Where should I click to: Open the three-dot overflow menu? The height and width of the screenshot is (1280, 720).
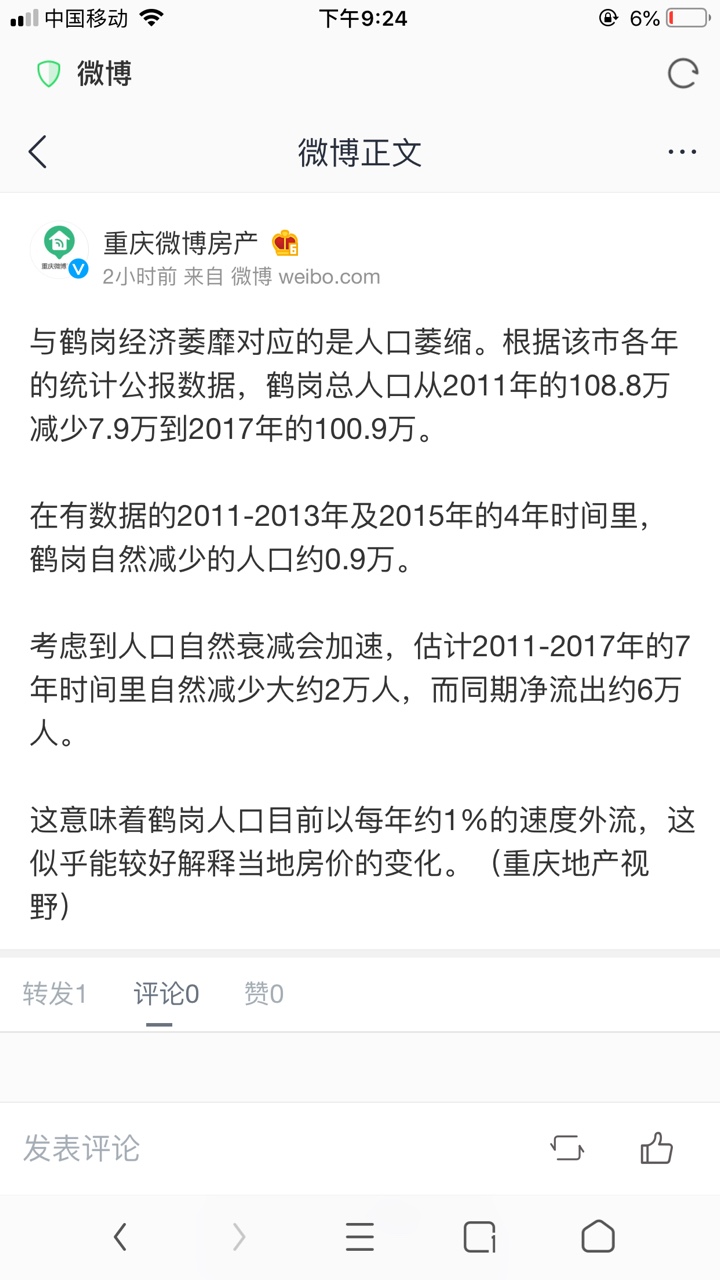[x=682, y=152]
